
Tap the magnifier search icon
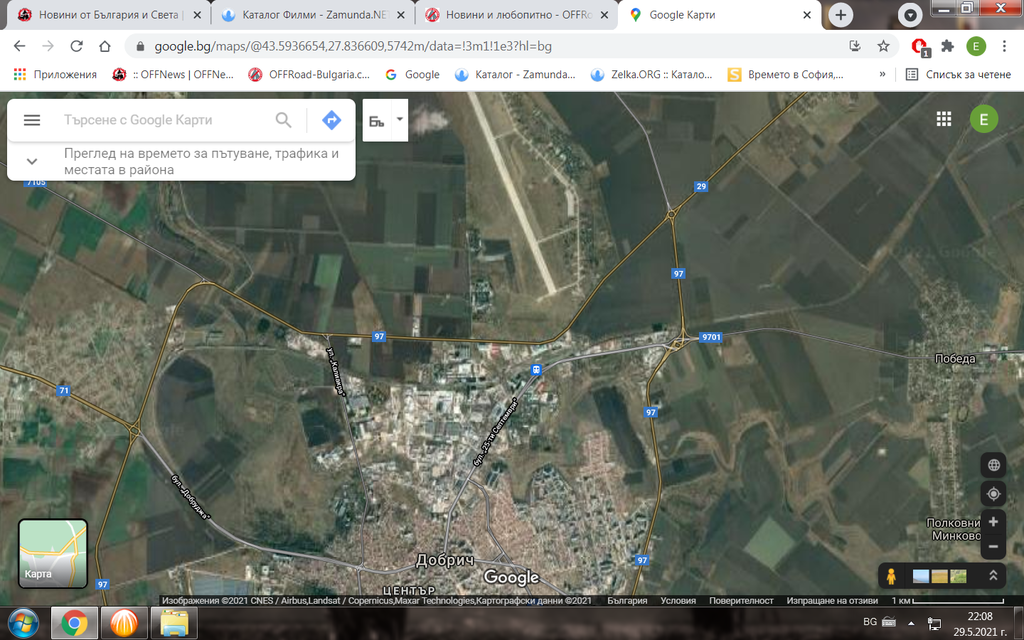(x=284, y=120)
